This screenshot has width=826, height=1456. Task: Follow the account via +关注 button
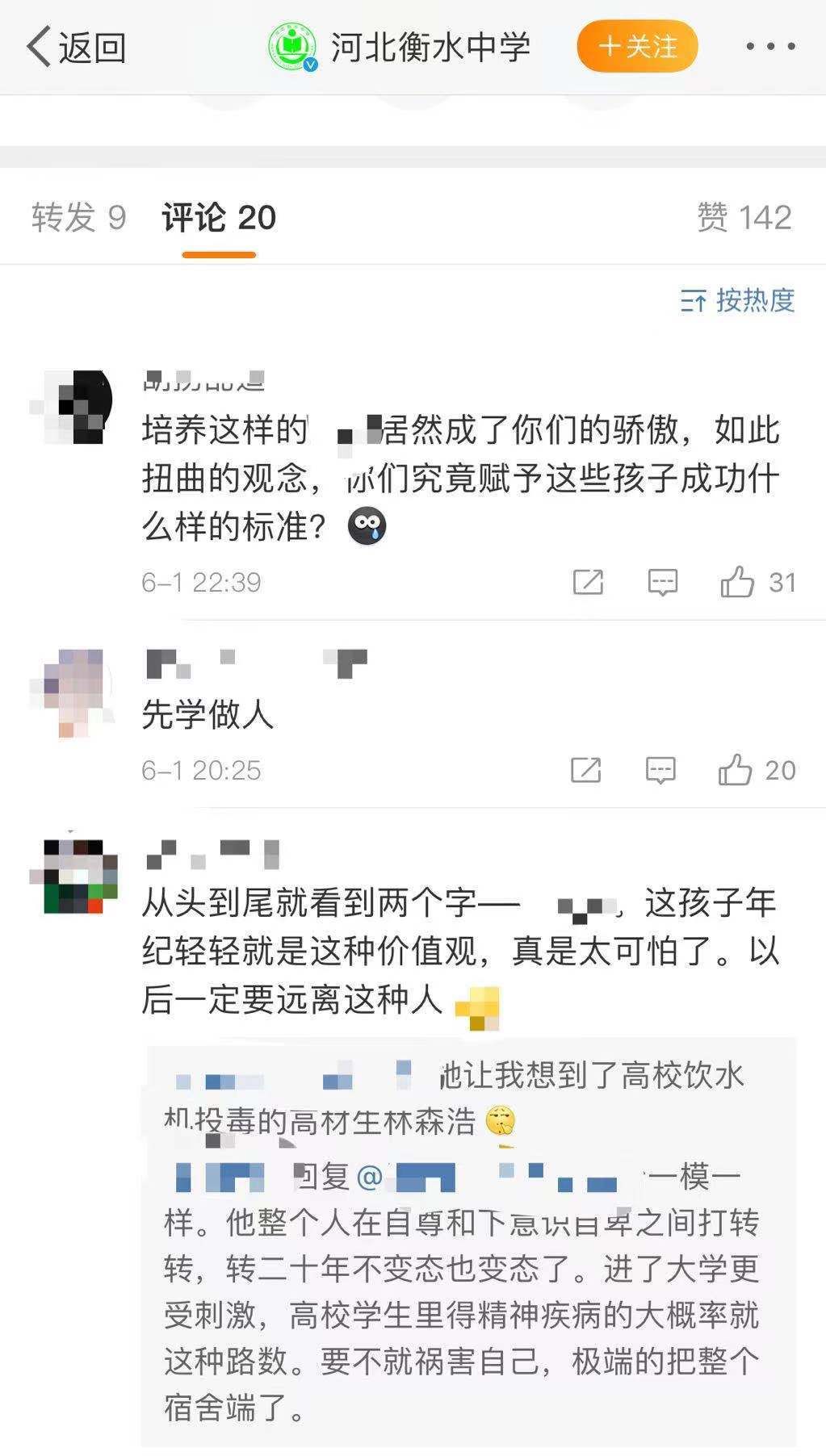click(637, 47)
